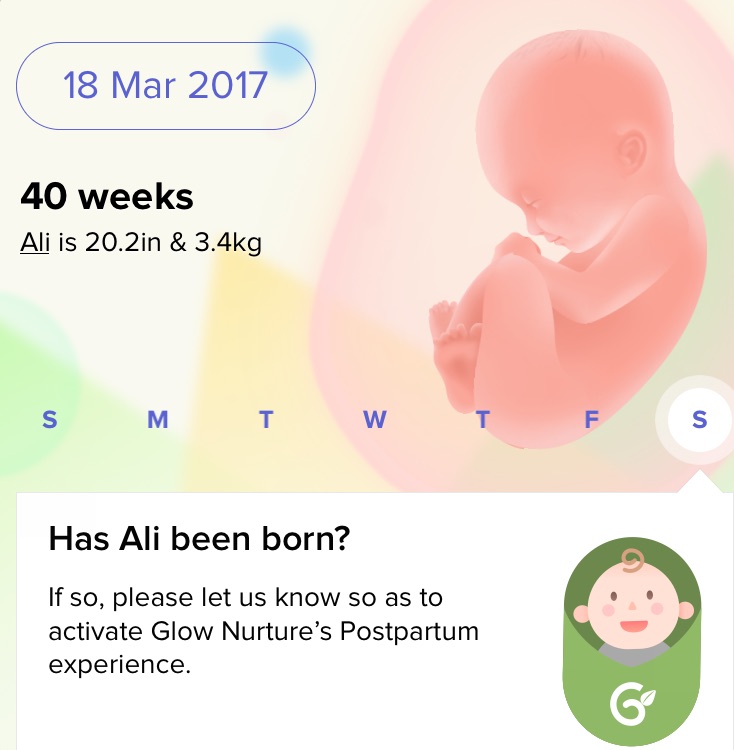Select the highlighted Saturday day
Image resolution: width=734 pixels, height=750 pixels.
coord(699,420)
